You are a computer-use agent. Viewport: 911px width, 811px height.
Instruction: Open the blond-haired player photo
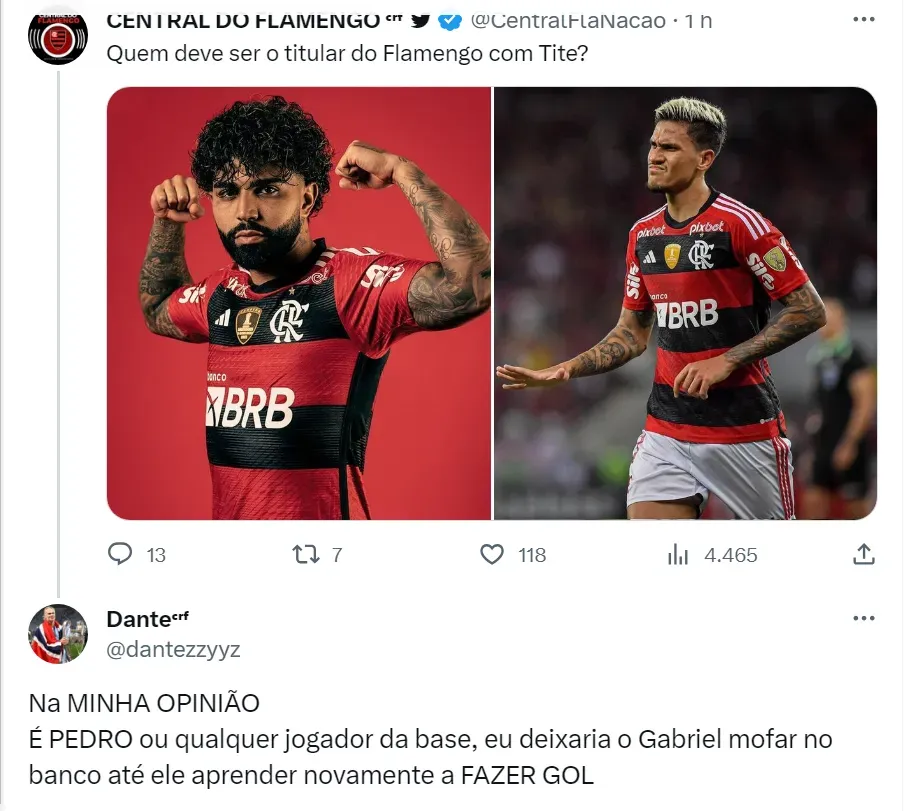(685, 303)
